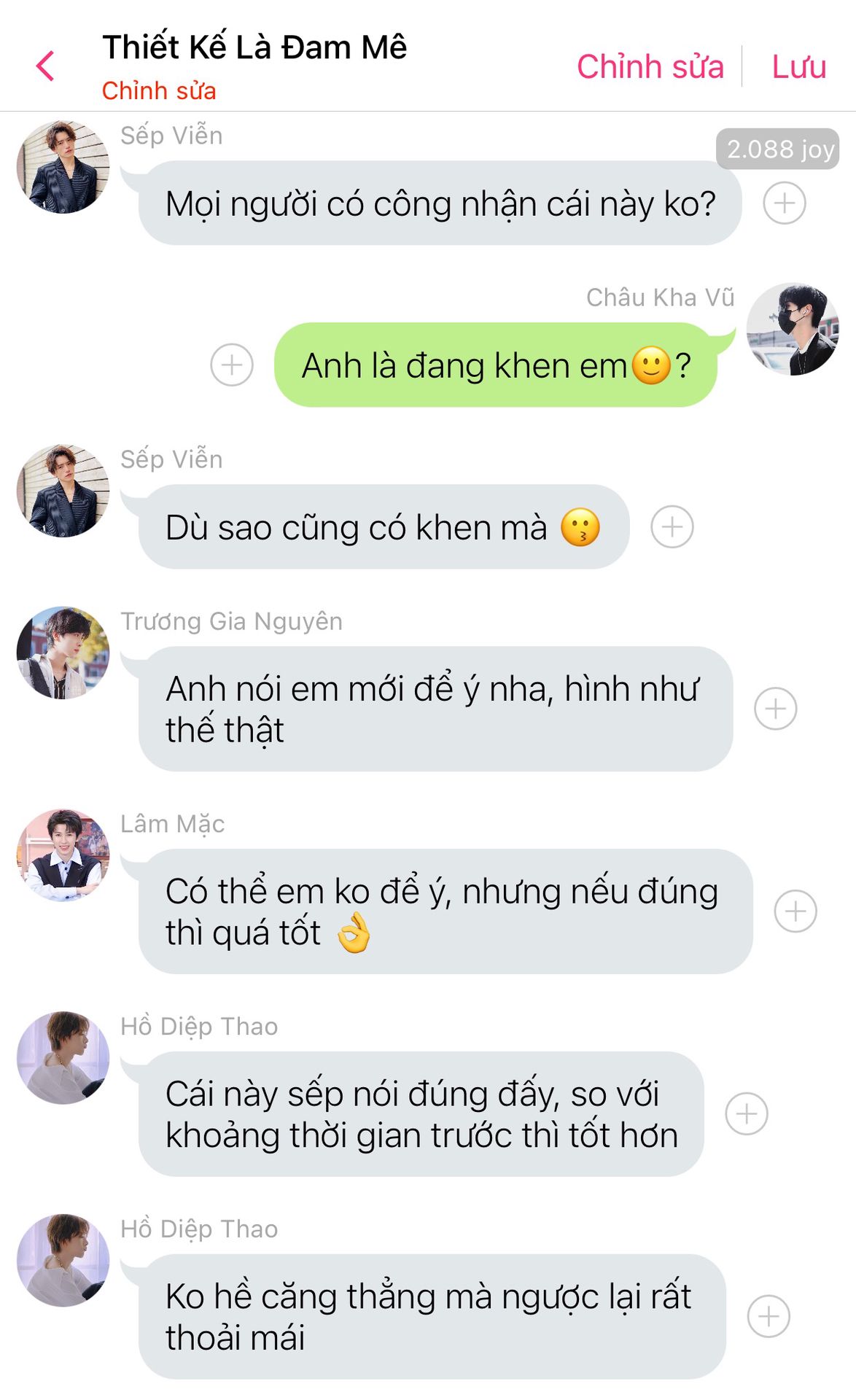Select Lâm Mặc's "Có thể em ko để ý" bubble
This screenshot has height=1400, width=856.
click(445, 911)
